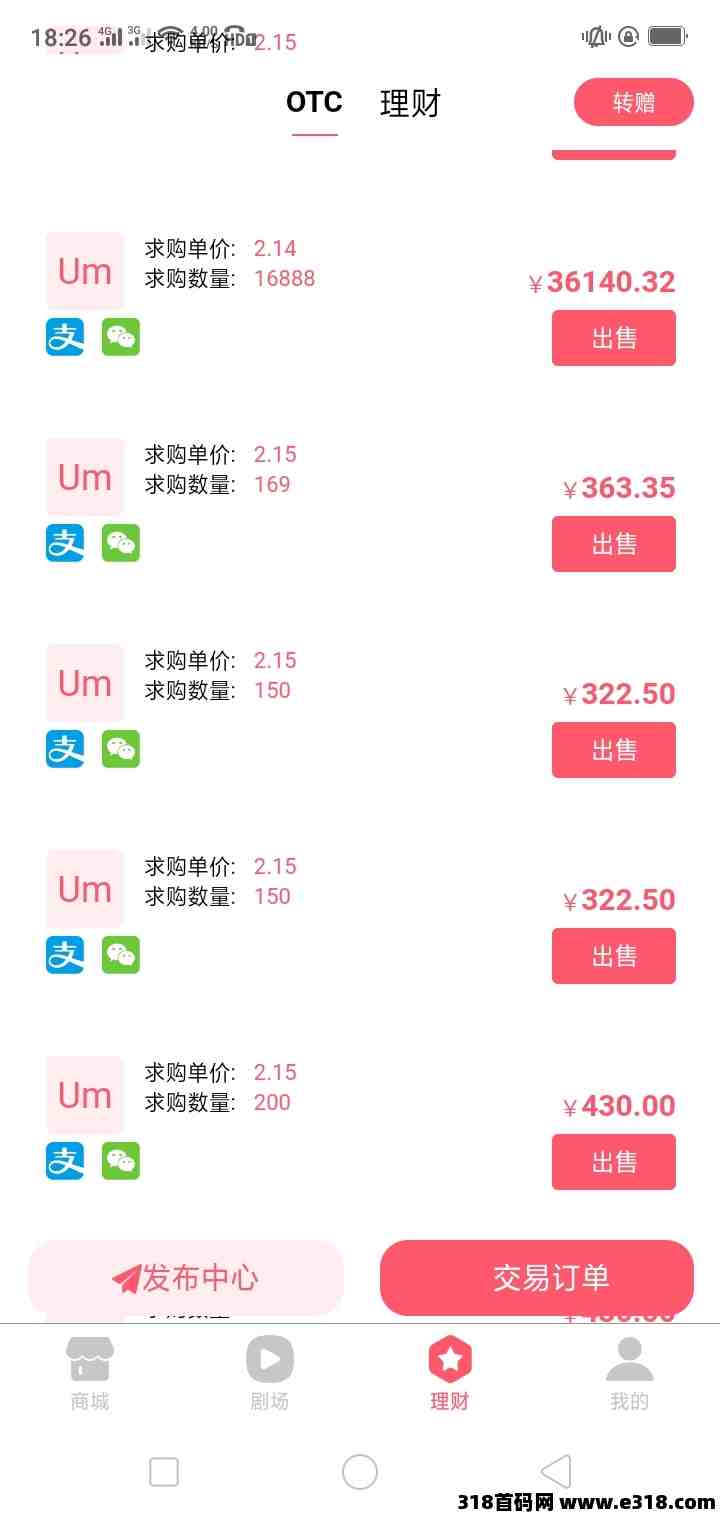
Task: Sell to the ¥36140.32 order
Action: (614, 338)
